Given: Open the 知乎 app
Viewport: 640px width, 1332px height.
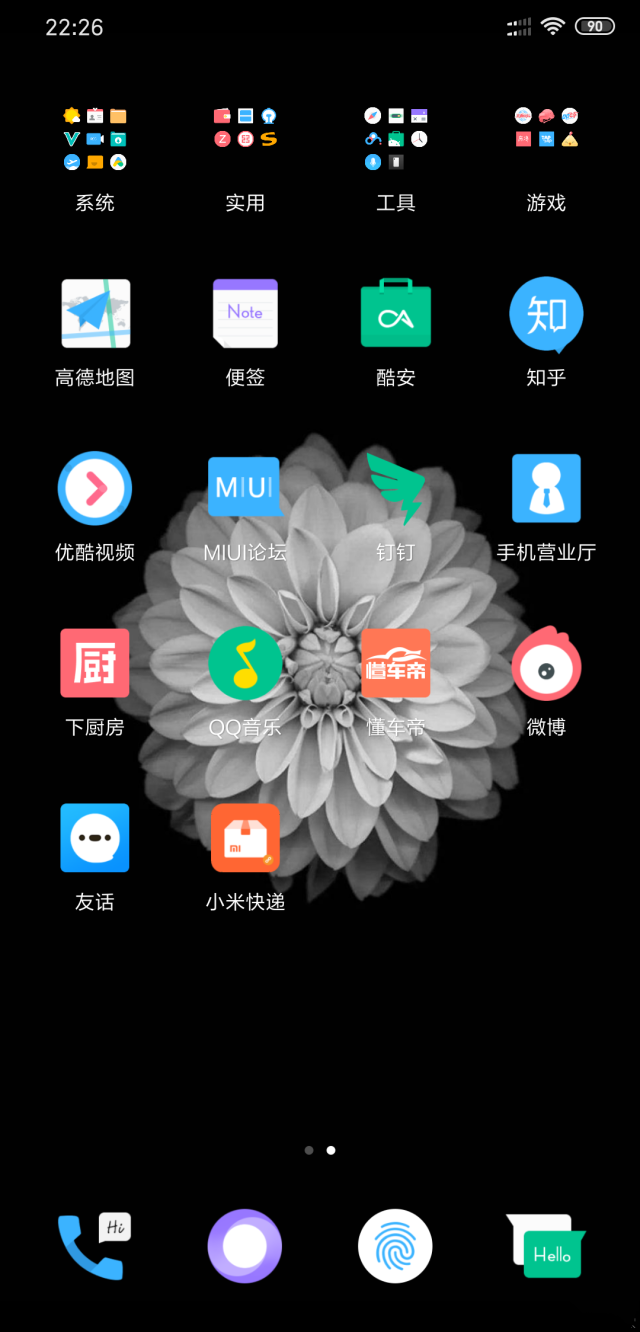Looking at the screenshot, I should [546, 314].
